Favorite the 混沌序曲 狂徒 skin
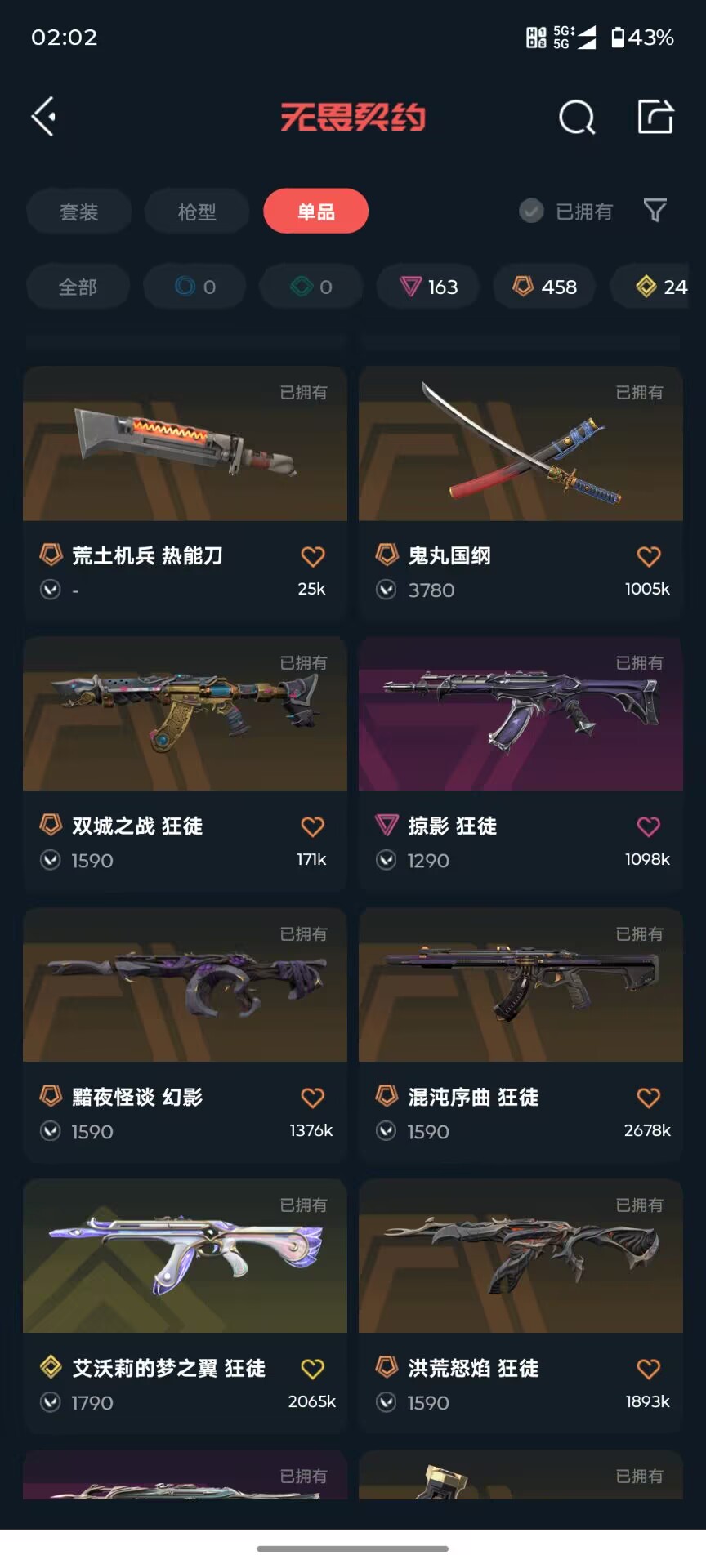 pos(649,1098)
